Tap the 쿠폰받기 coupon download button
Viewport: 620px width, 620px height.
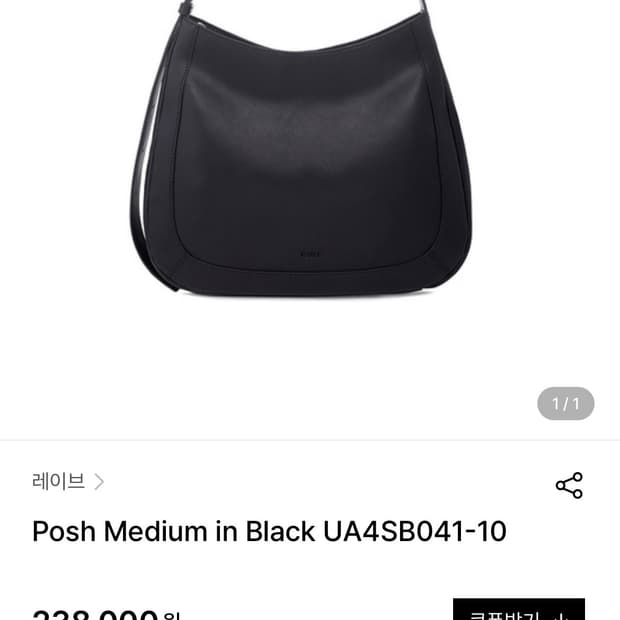click(x=518, y=610)
